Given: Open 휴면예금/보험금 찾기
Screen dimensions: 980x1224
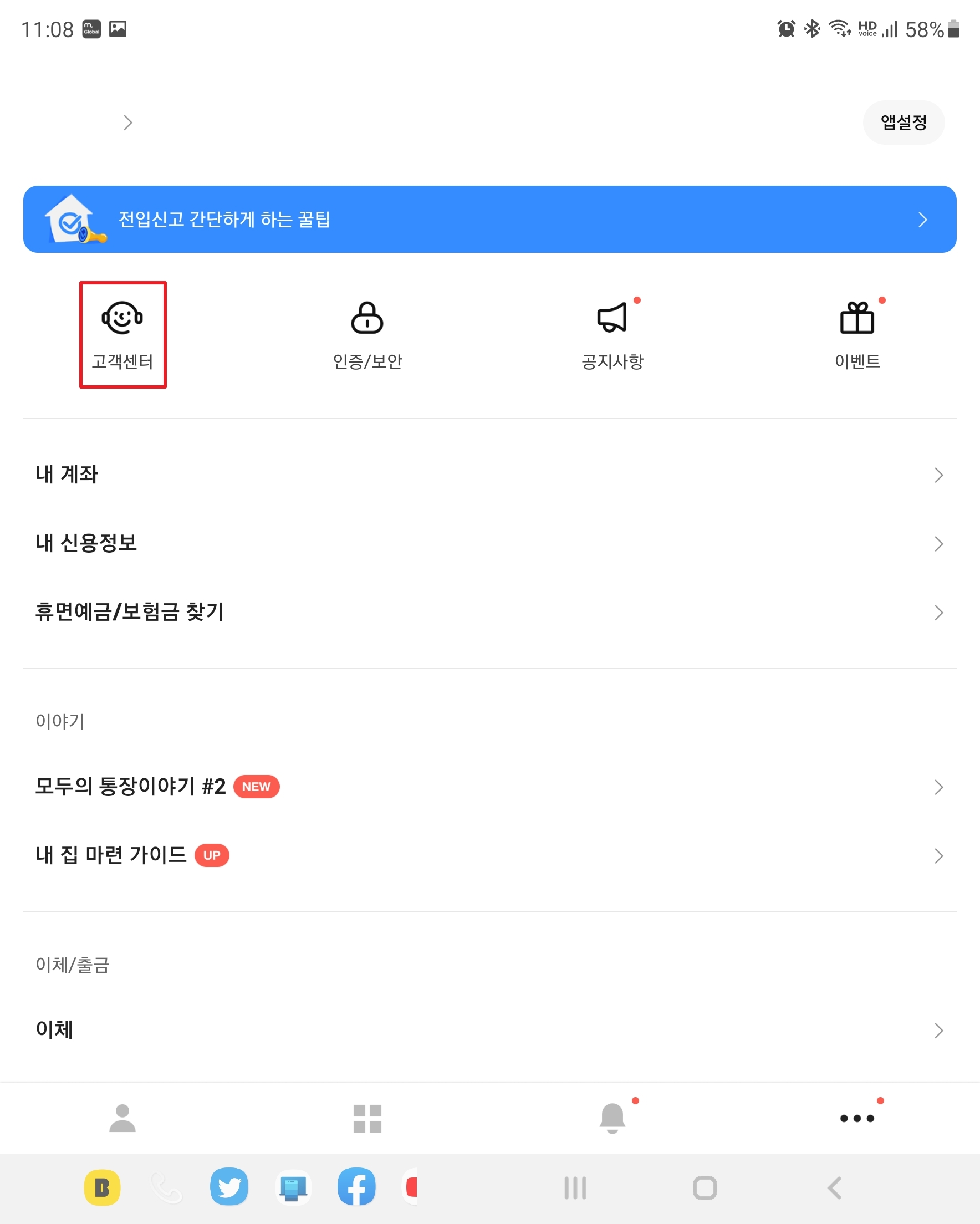Looking at the screenshot, I should point(489,612).
